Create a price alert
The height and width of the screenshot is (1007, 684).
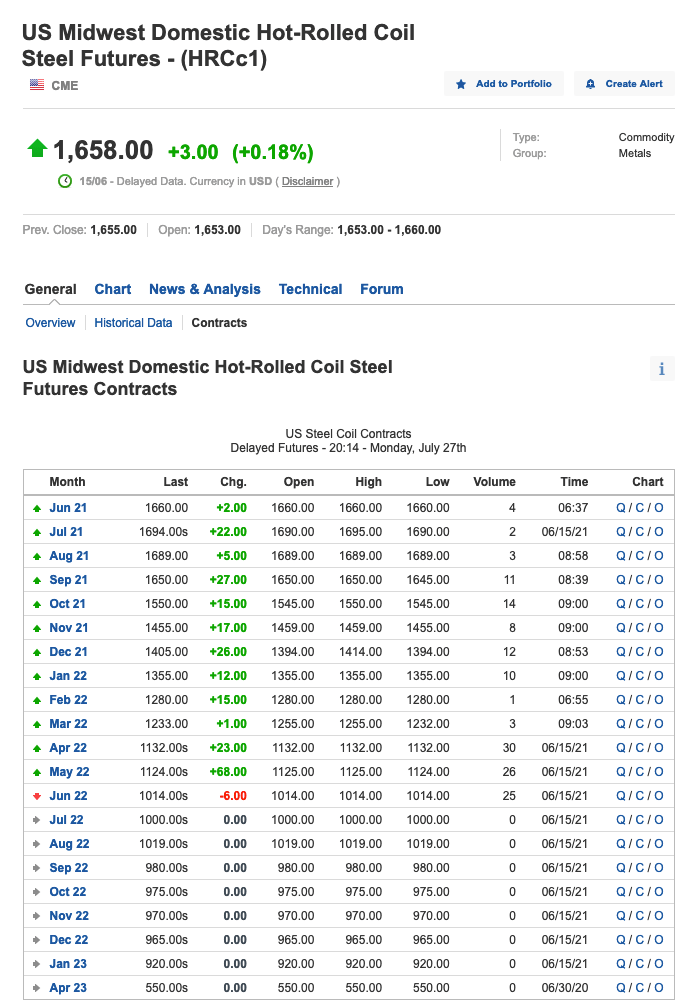[624, 84]
